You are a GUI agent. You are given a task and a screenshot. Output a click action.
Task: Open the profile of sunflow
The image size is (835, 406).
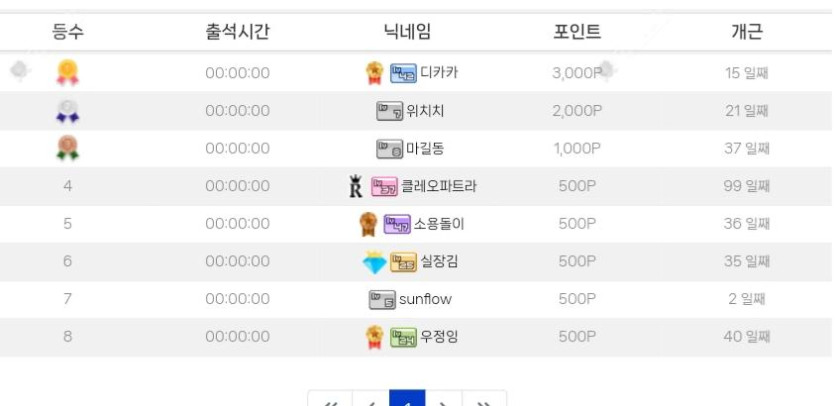(425, 299)
